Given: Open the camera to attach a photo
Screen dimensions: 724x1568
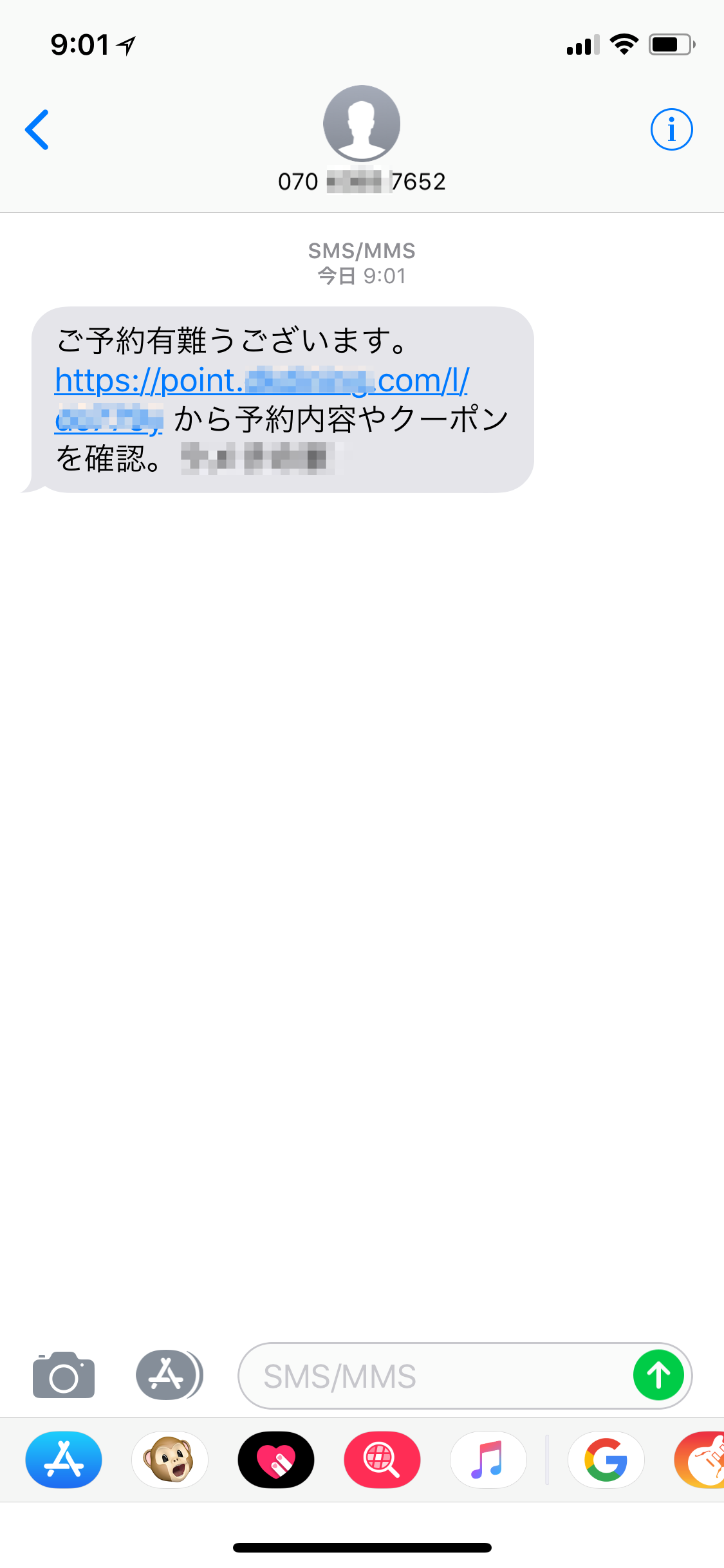Looking at the screenshot, I should pos(64,1374).
